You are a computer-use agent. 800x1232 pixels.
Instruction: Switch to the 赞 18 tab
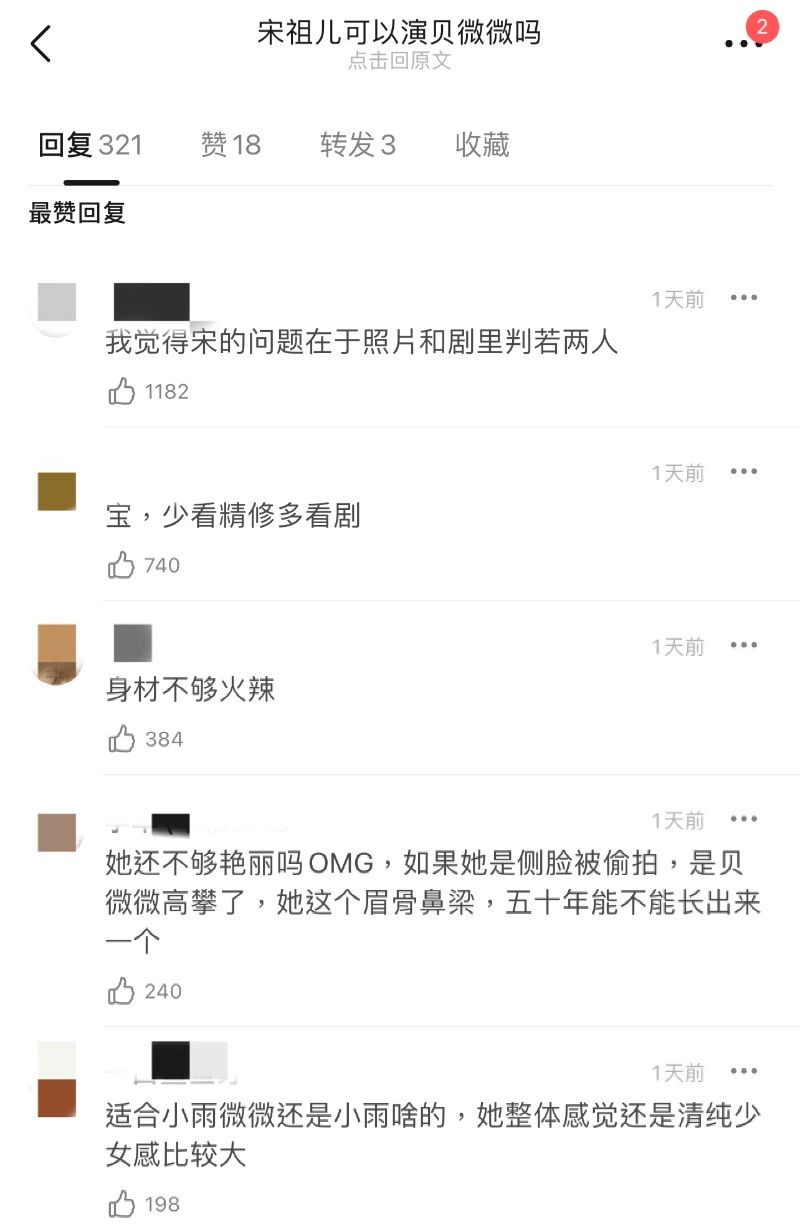pos(231,146)
